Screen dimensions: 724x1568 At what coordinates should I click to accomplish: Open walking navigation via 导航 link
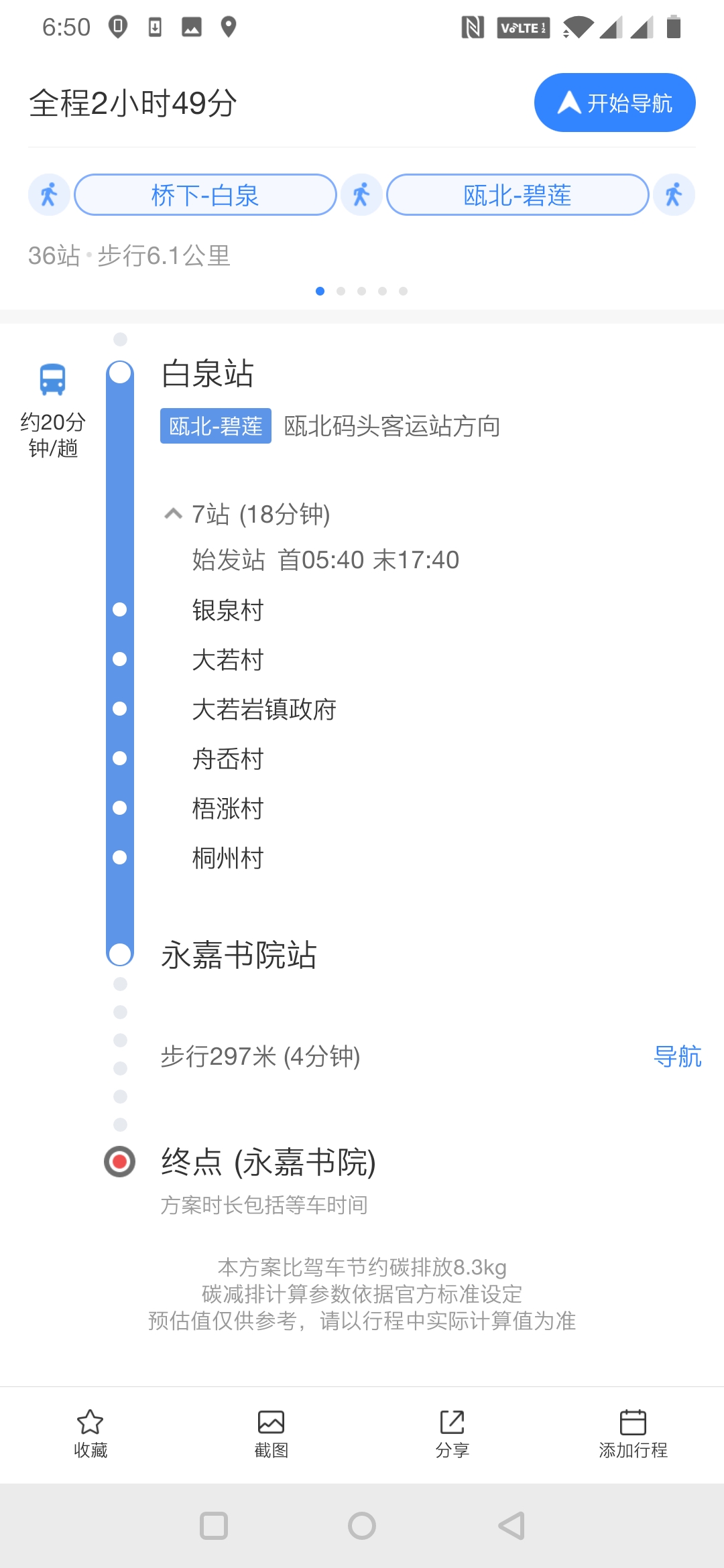coord(677,1057)
